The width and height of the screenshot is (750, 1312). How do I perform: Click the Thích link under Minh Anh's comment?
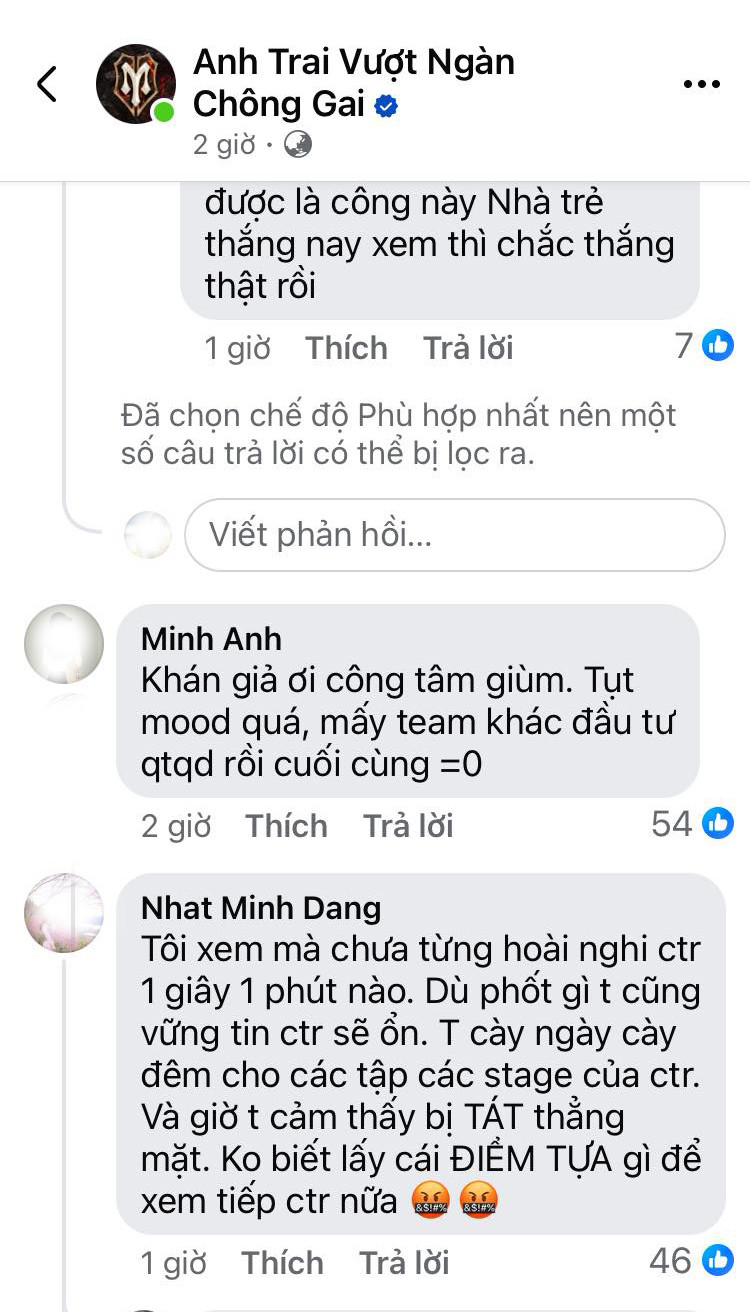coord(286,825)
